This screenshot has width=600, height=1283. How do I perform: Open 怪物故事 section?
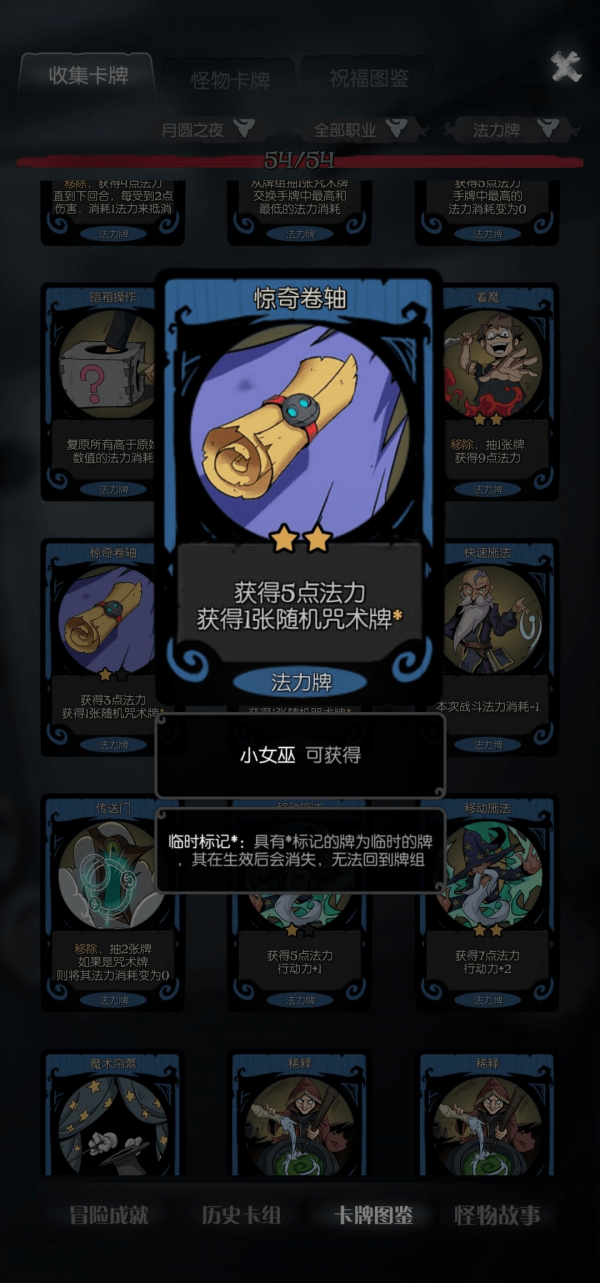pos(497,1215)
